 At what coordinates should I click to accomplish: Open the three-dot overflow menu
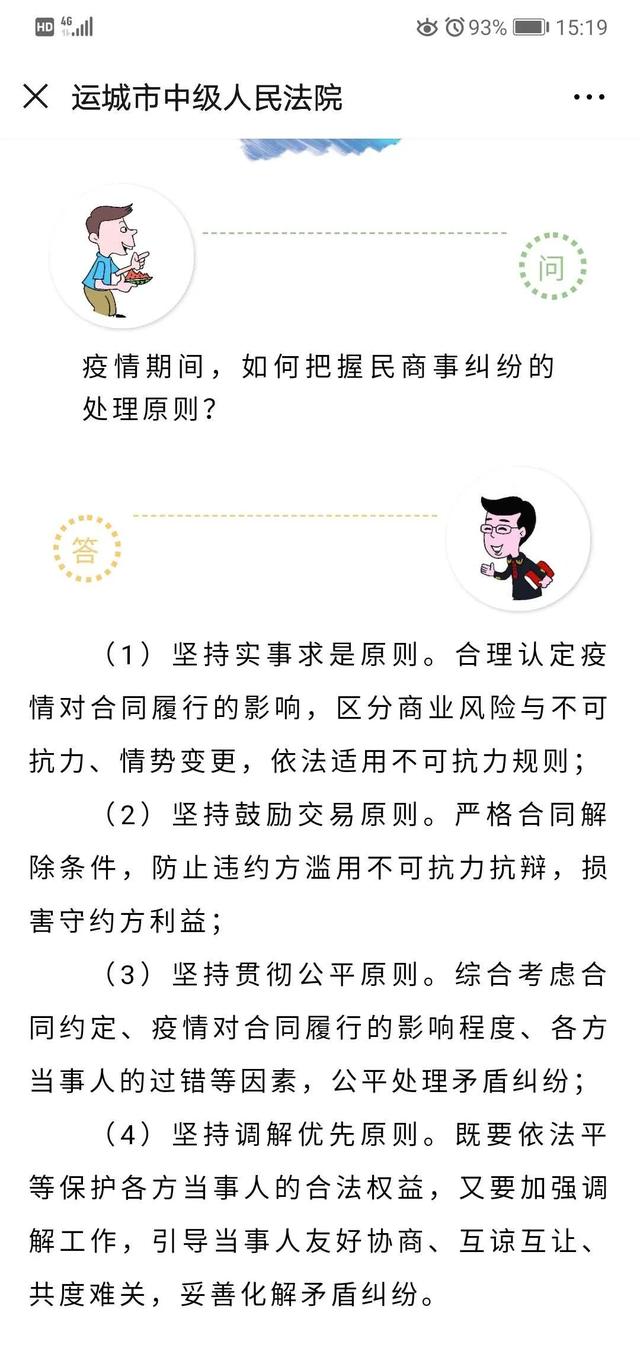(589, 98)
